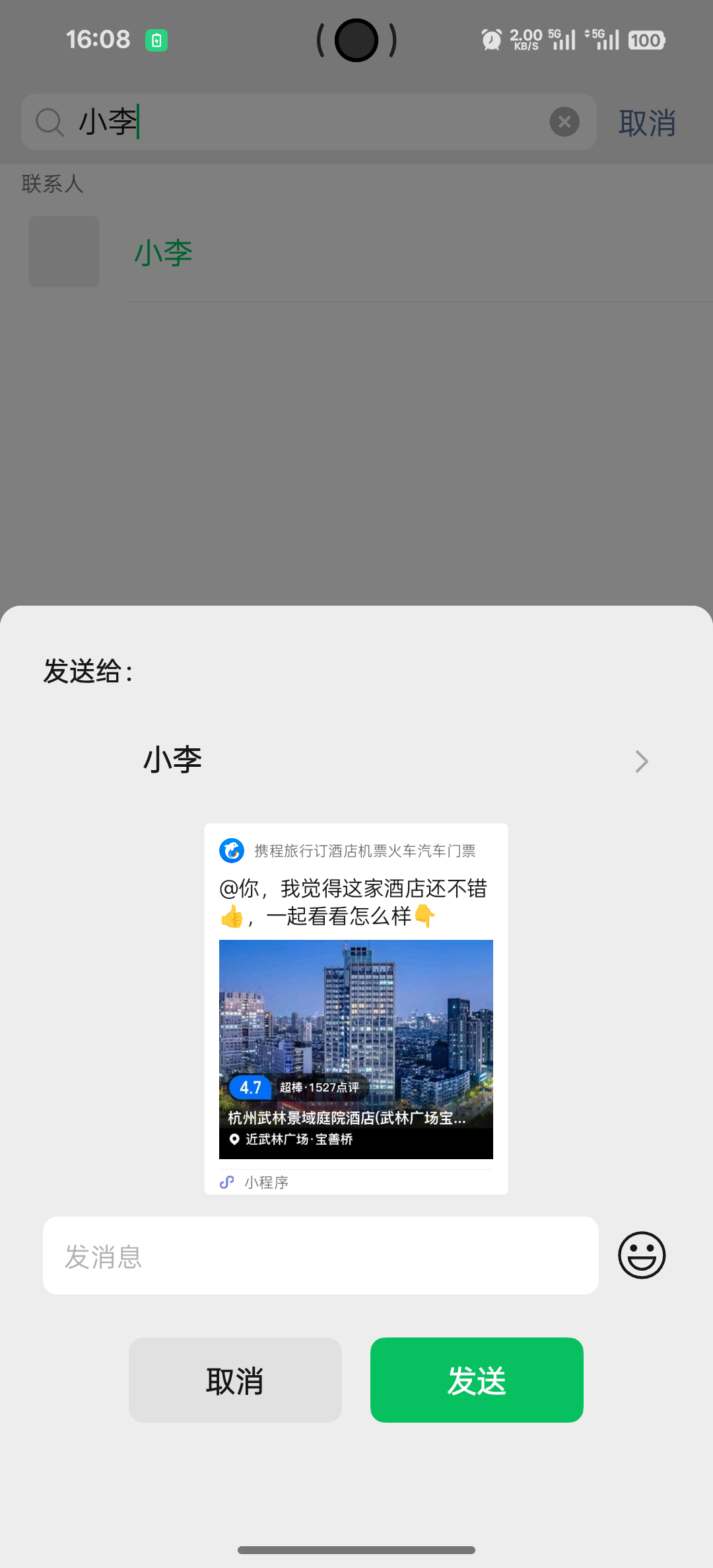The image size is (713, 1568).
Task: Tap the alarm clock status bar icon
Action: pyautogui.click(x=490, y=40)
